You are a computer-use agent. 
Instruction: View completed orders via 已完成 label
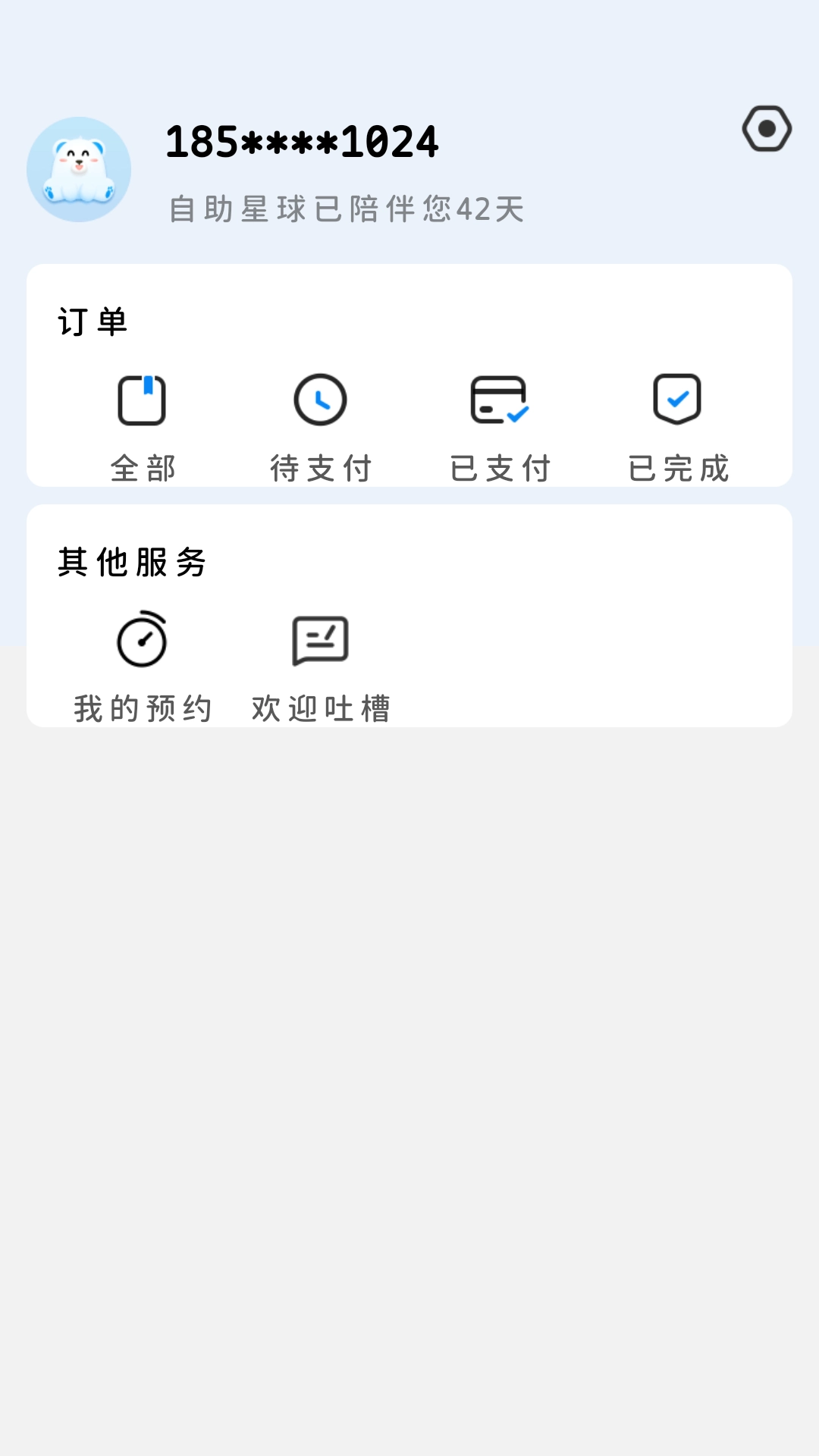tap(677, 469)
